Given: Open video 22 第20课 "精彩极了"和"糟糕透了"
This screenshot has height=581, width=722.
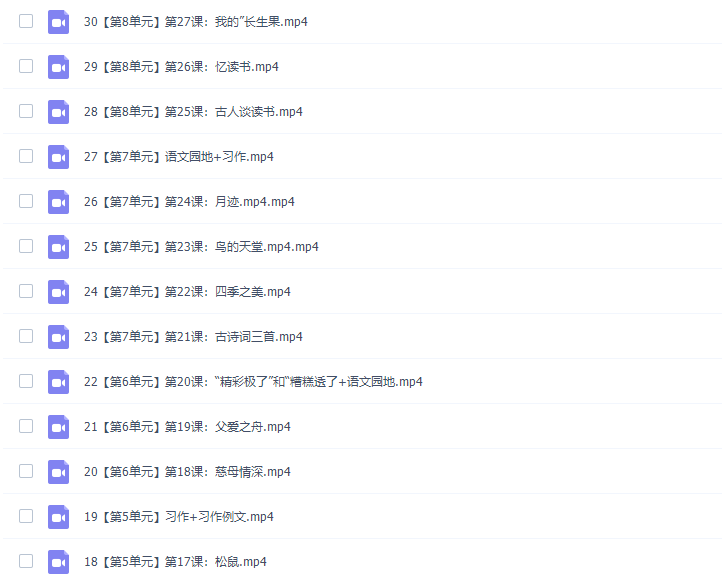Looking at the screenshot, I should click(x=253, y=381).
